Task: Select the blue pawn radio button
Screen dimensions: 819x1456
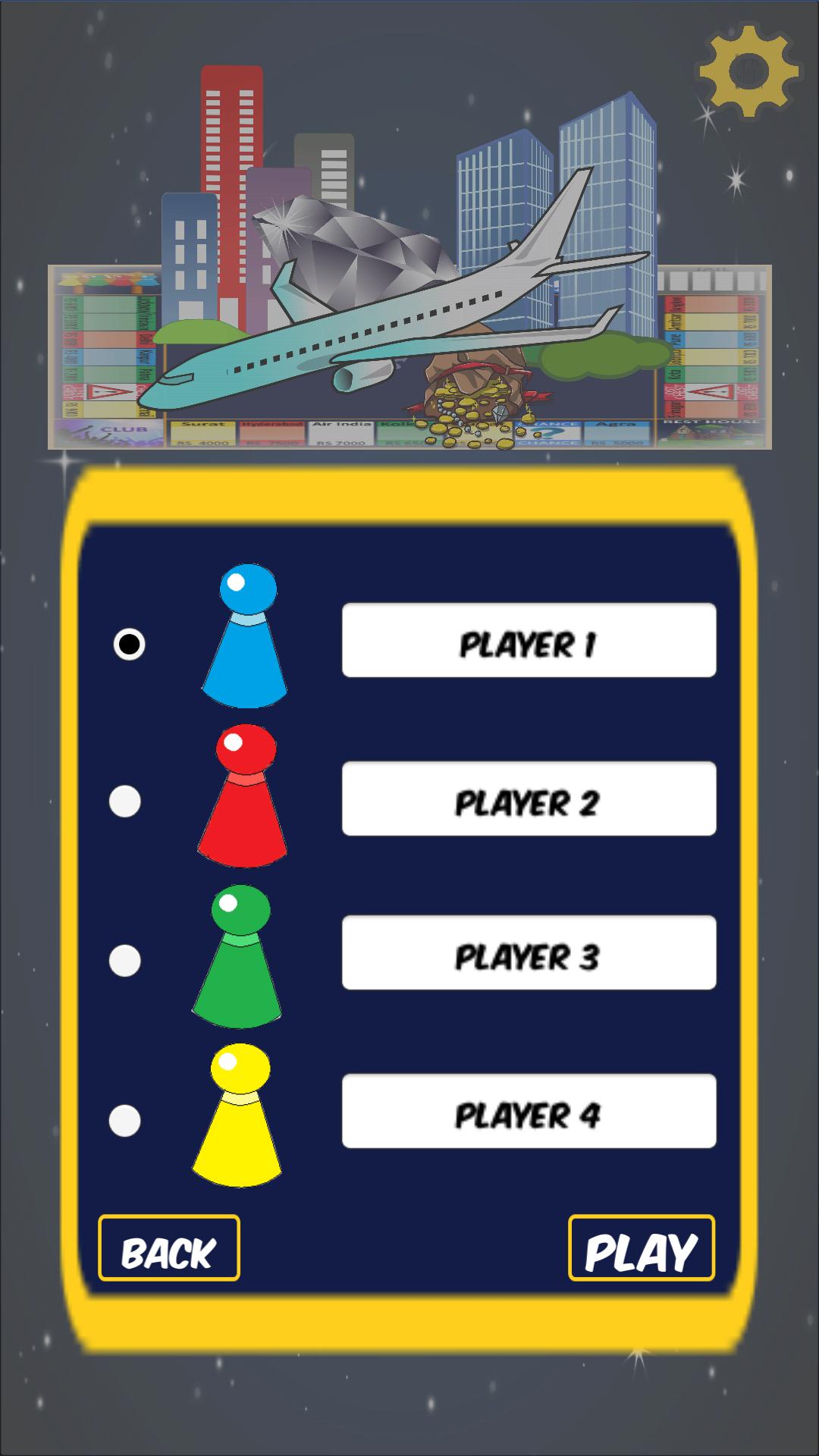Action: pyautogui.click(x=130, y=644)
